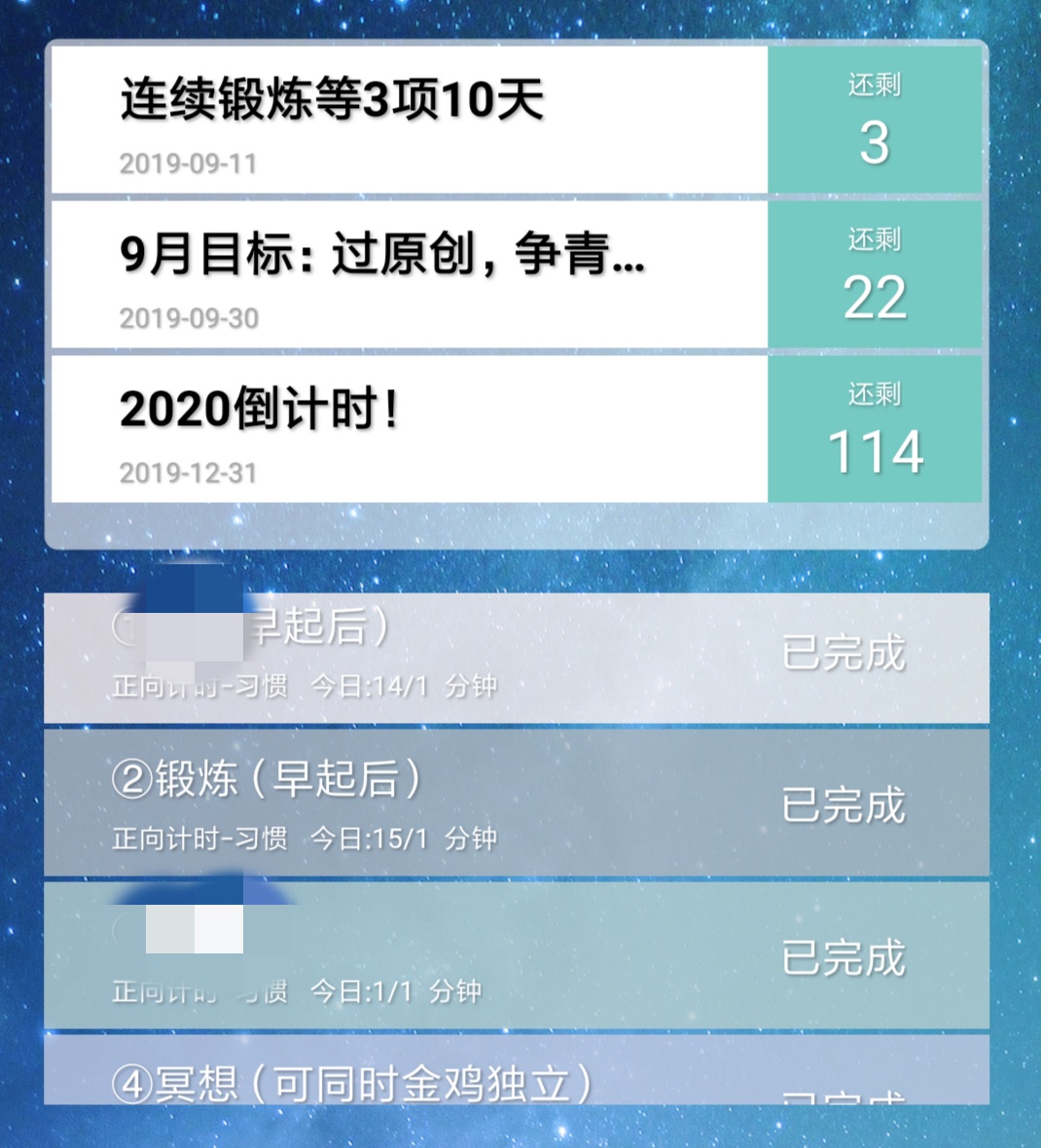This screenshot has width=1041, height=1148.
Task: Tap the 今日:1/1 分钟 progress text
Action: tap(389, 994)
